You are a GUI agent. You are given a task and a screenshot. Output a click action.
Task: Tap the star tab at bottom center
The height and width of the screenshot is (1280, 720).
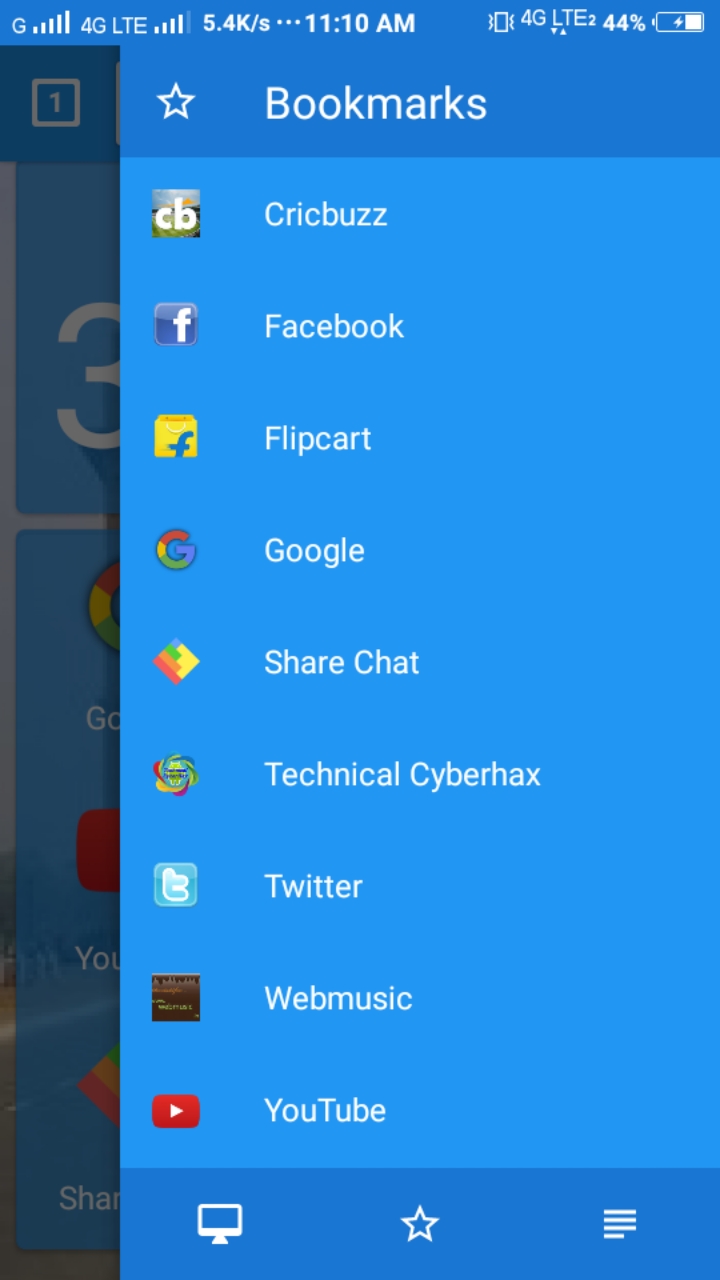420,1223
